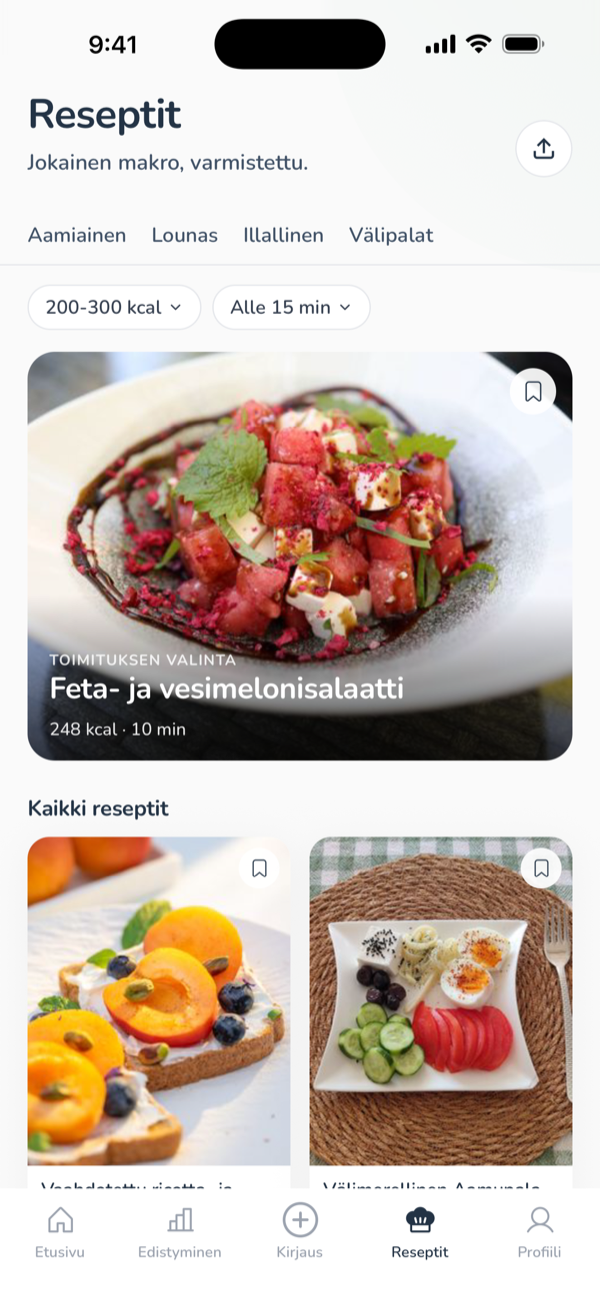Open the apricot toast recipe card

coord(159,1012)
